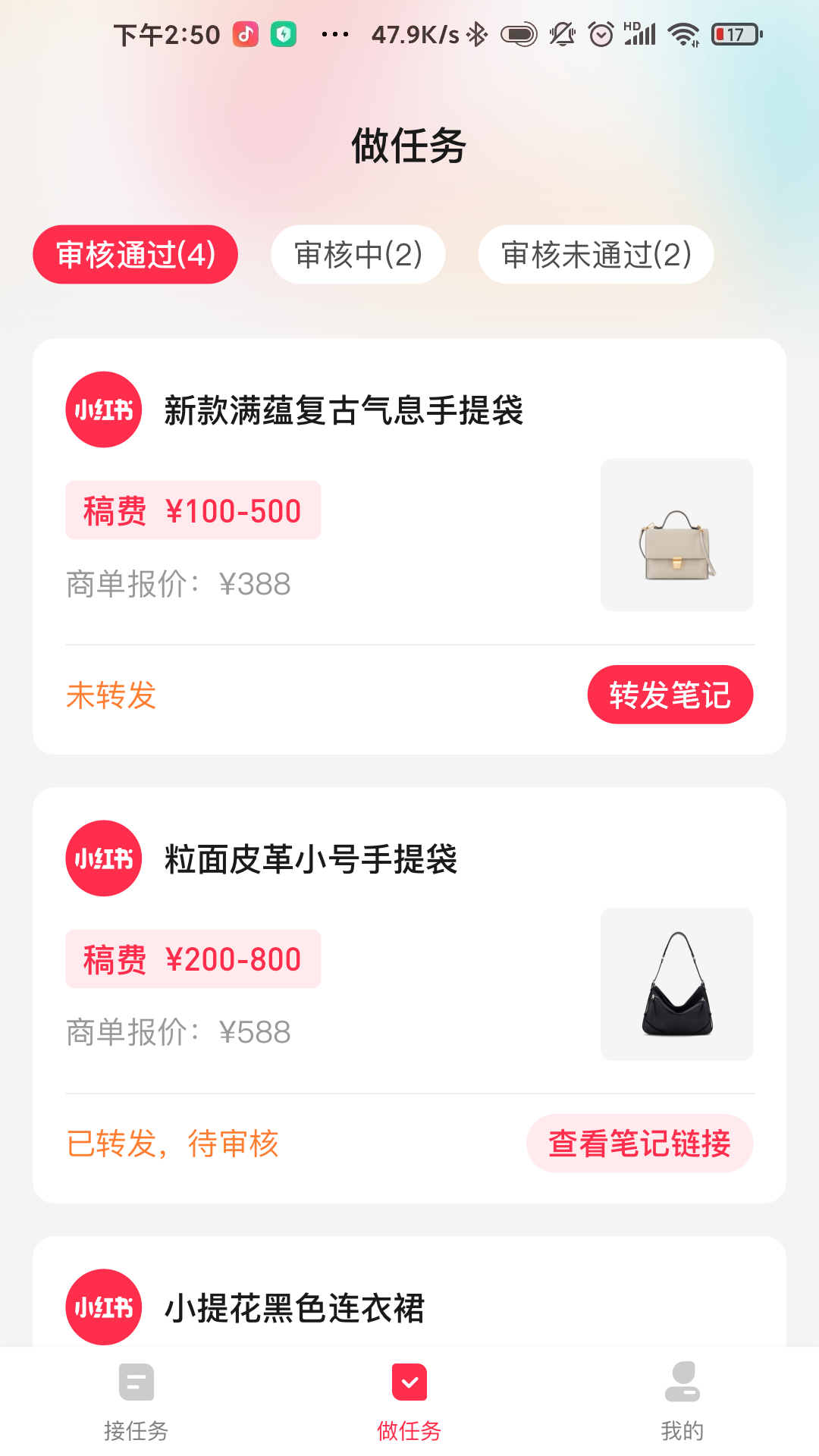Click the beige handbag product thumbnail
The width and height of the screenshot is (819, 1456).
[x=676, y=535]
